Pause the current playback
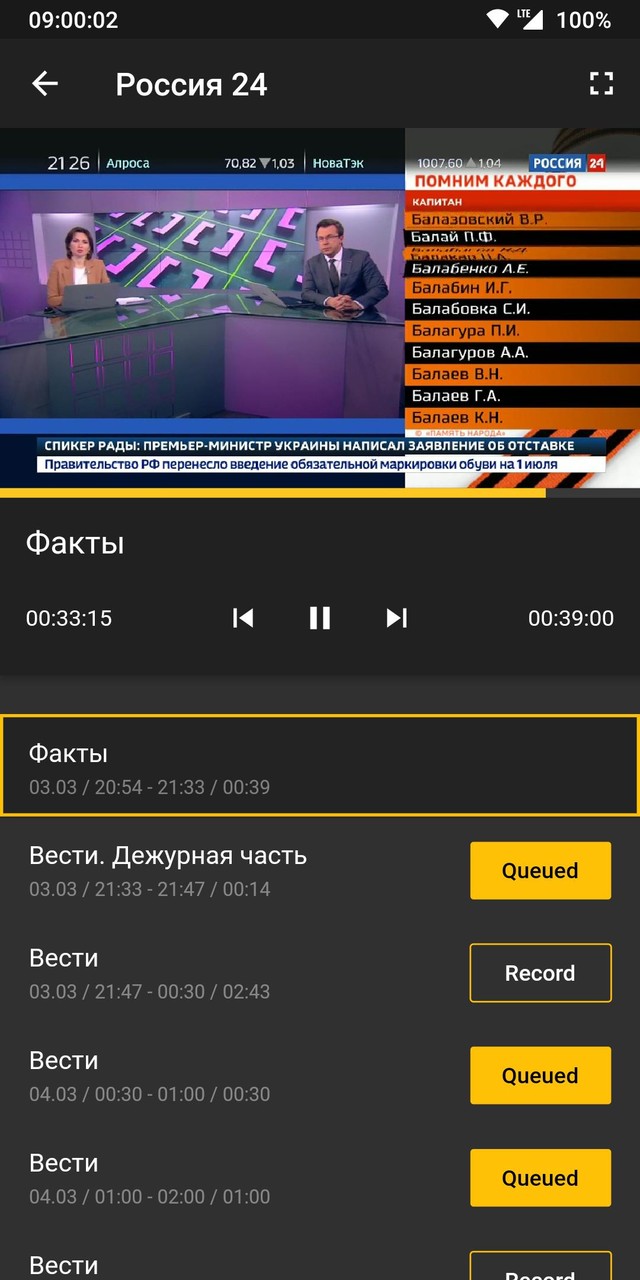 tap(320, 618)
